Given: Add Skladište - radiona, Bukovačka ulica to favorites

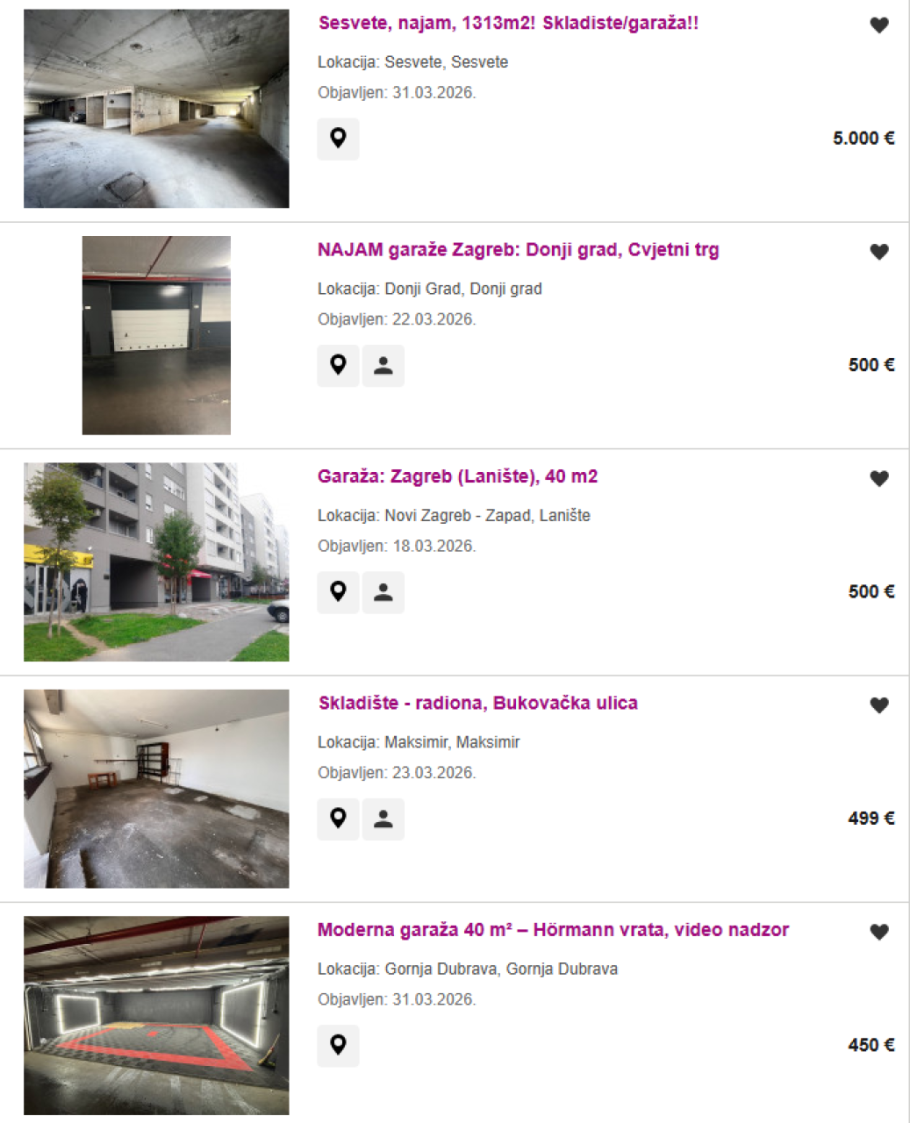Looking at the screenshot, I should 879,705.
